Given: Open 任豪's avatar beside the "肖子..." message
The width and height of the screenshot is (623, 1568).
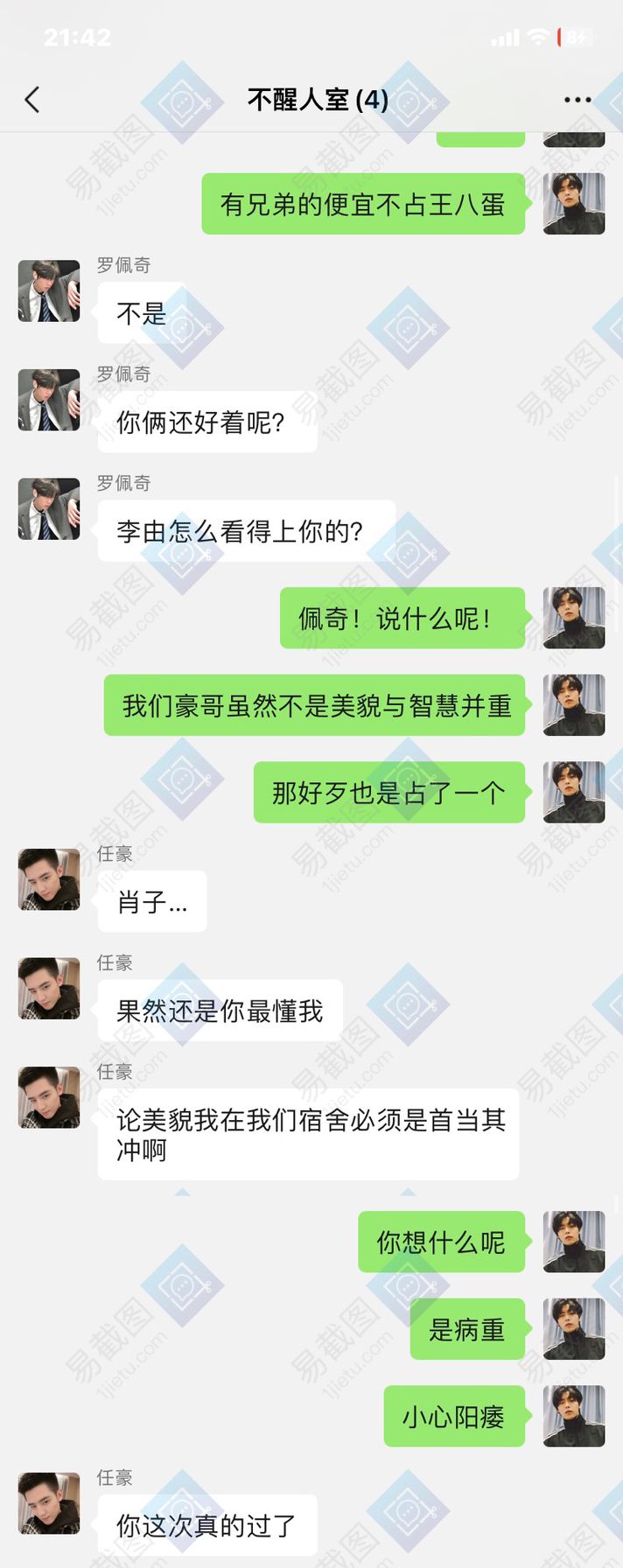Looking at the screenshot, I should tap(49, 879).
